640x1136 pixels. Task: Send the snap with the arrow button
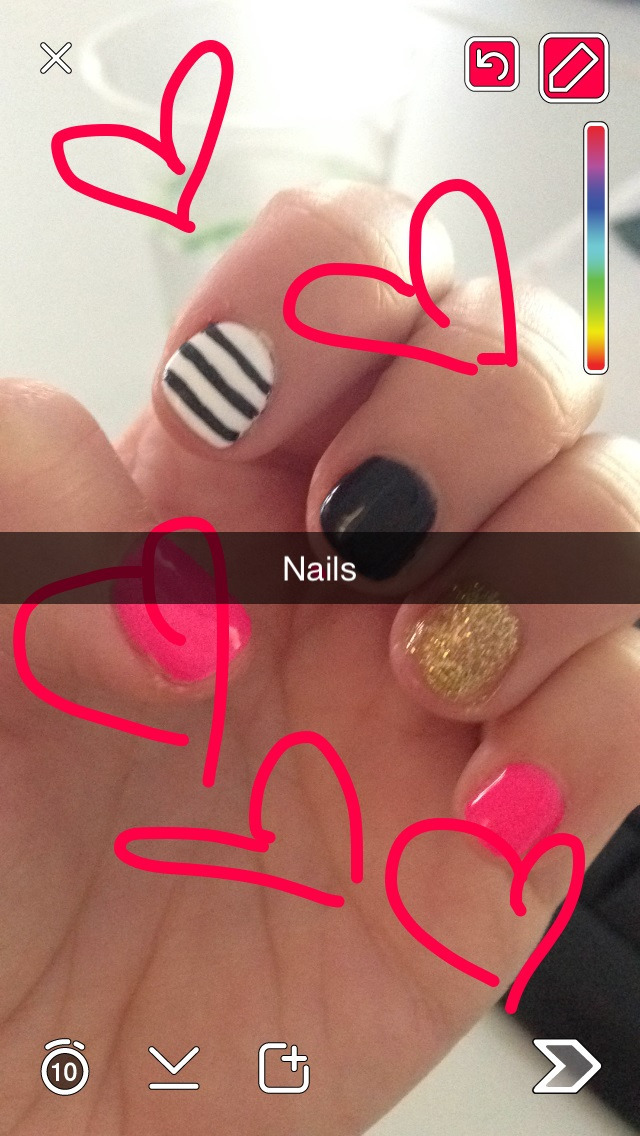pyautogui.click(x=566, y=1065)
